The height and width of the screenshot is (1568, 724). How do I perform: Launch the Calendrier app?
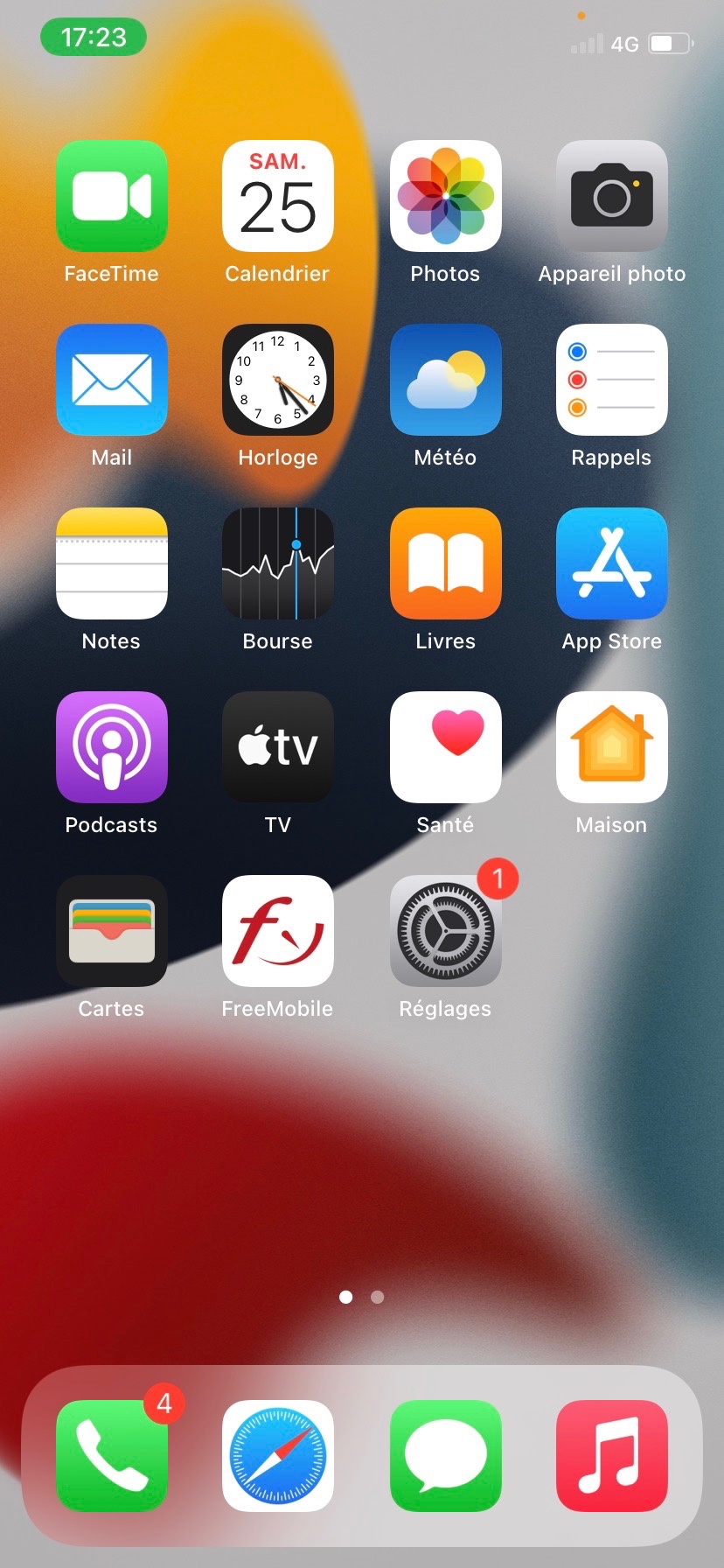point(278,196)
